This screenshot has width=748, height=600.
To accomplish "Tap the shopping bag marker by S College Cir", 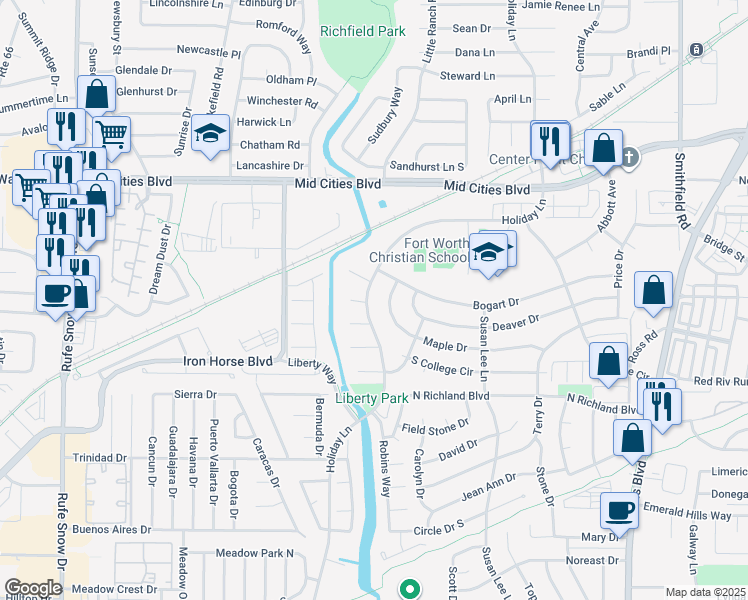I will click(x=608, y=361).
